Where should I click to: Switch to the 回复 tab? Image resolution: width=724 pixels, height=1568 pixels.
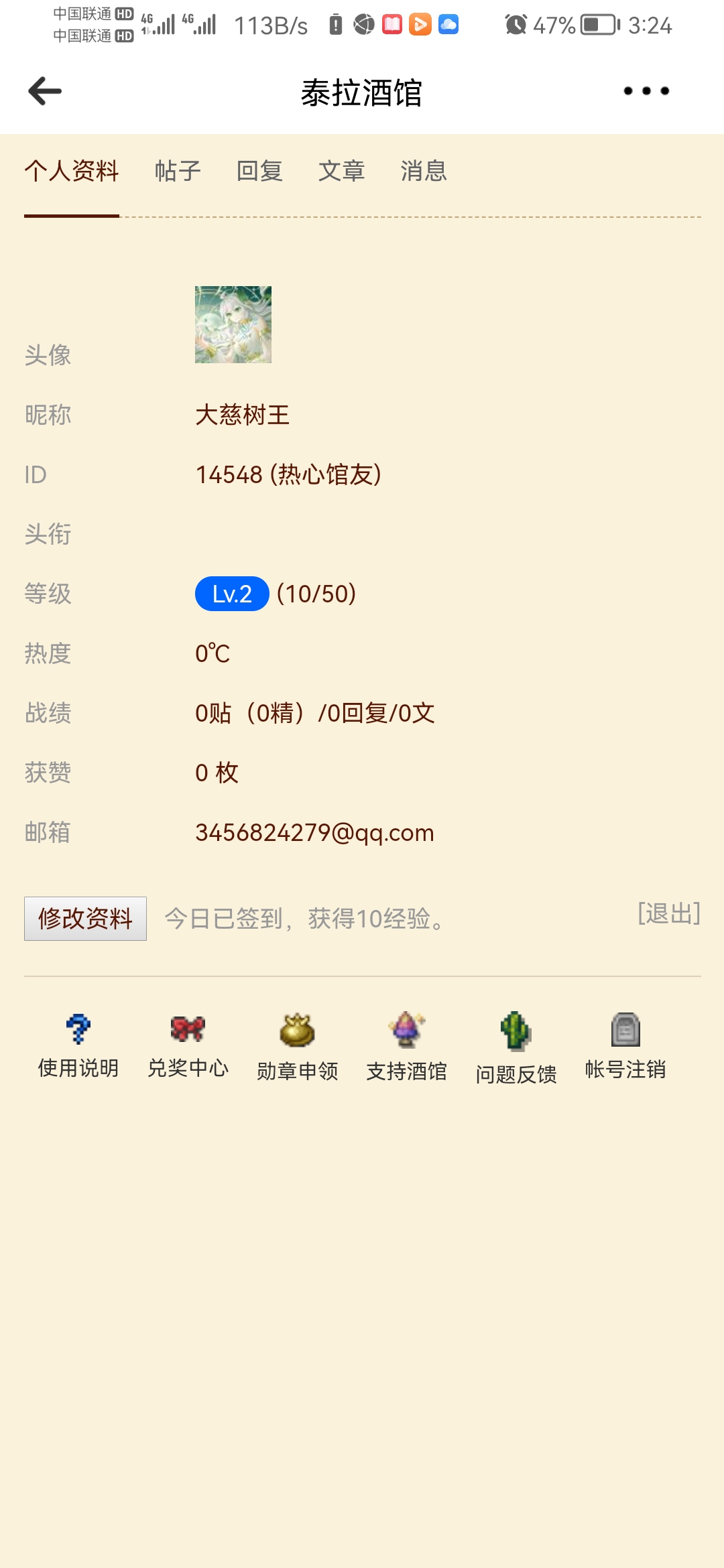pyautogui.click(x=259, y=172)
